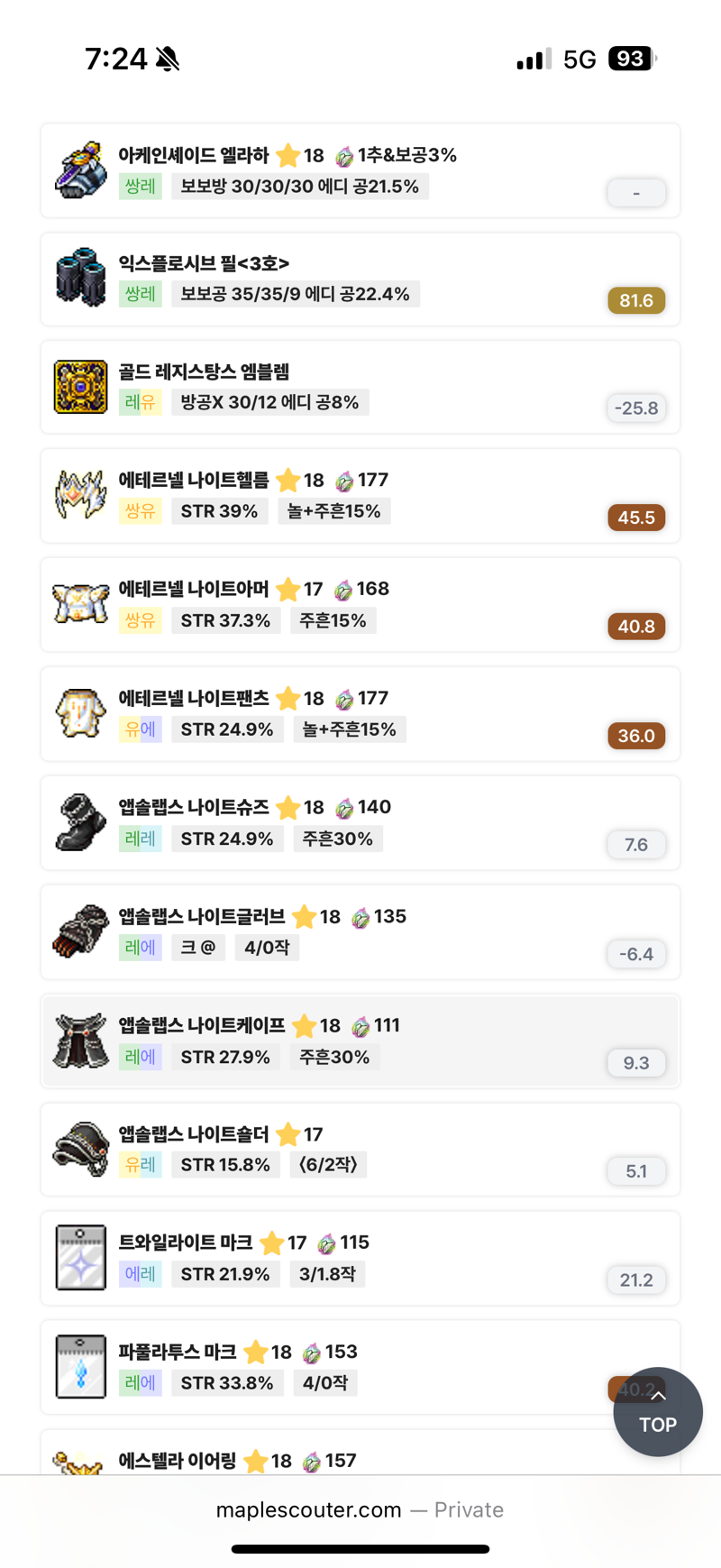View 에테르넬 나이트헬름 item details
721x1568 pixels.
point(360,496)
